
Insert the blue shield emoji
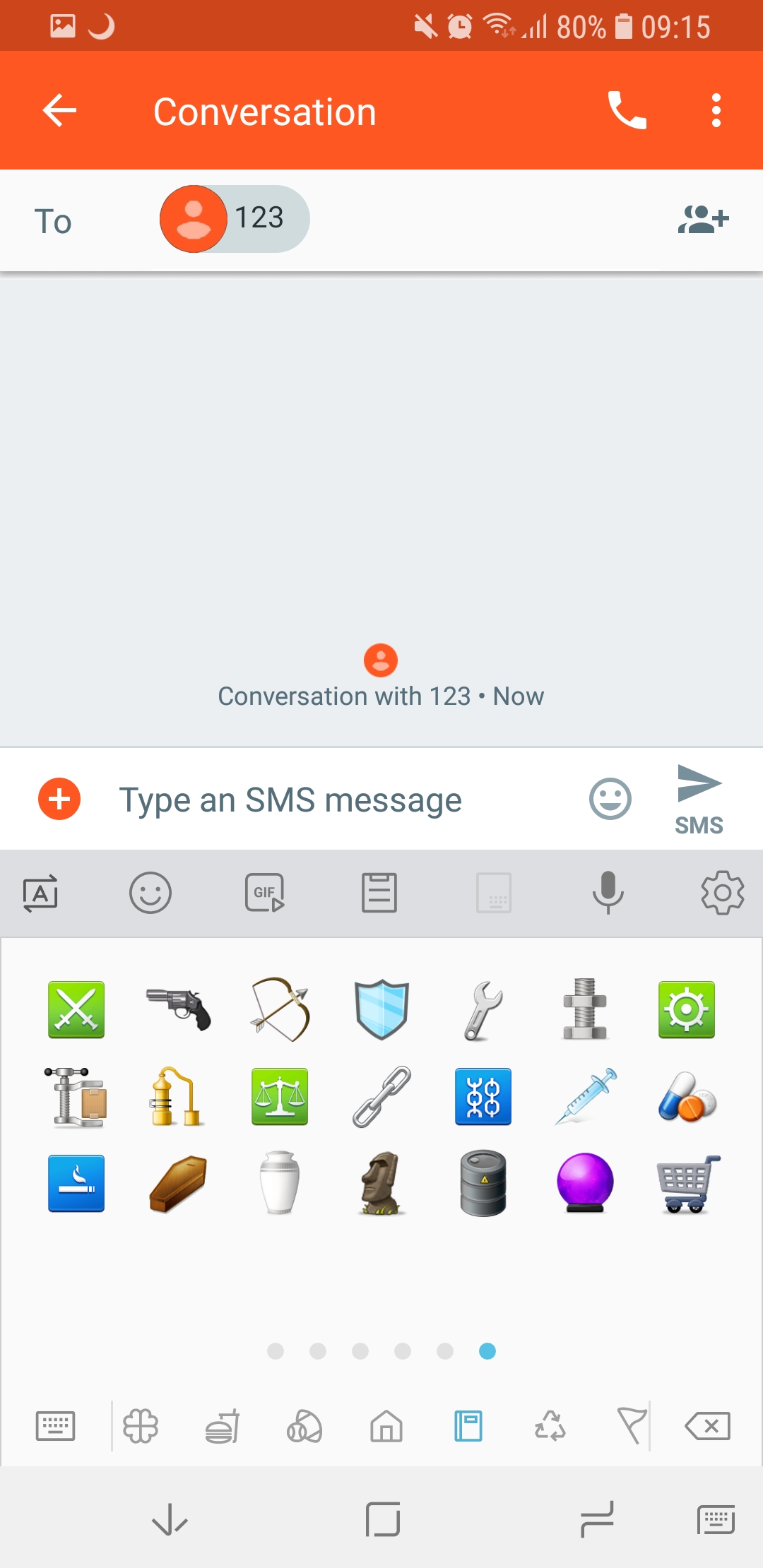(381, 1010)
